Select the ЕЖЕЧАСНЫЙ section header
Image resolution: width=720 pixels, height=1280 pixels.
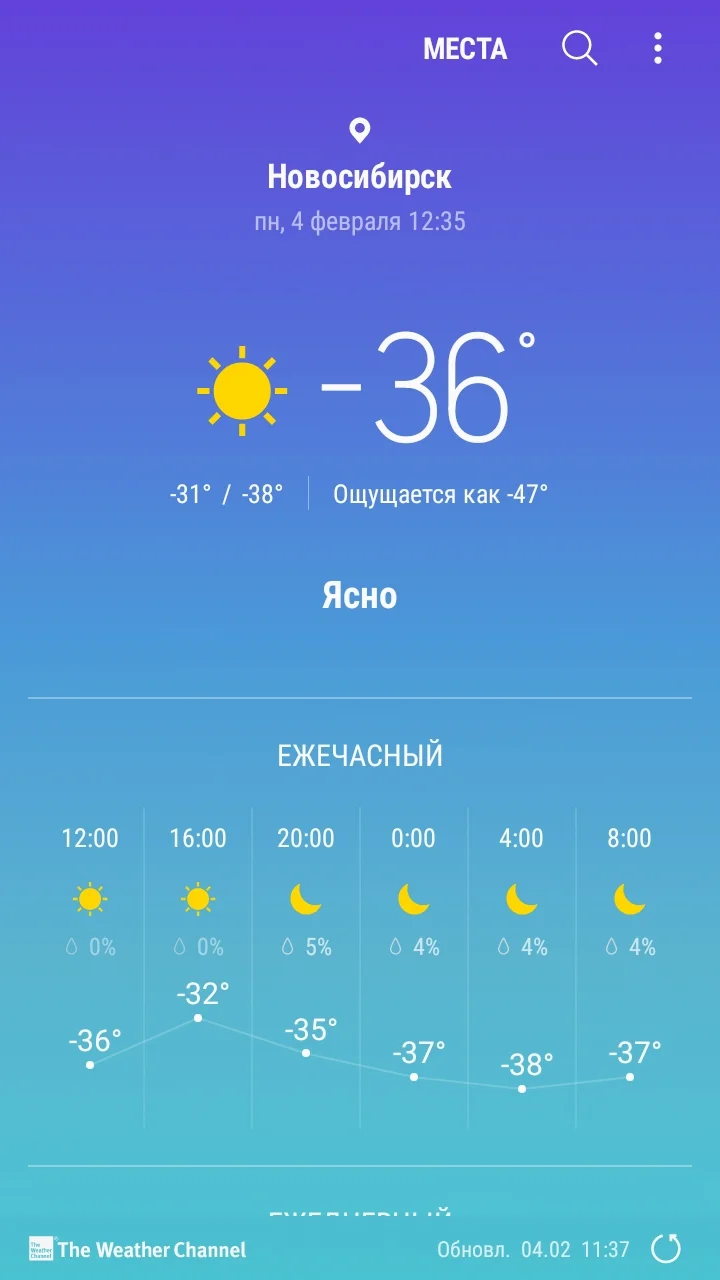pos(360,756)
